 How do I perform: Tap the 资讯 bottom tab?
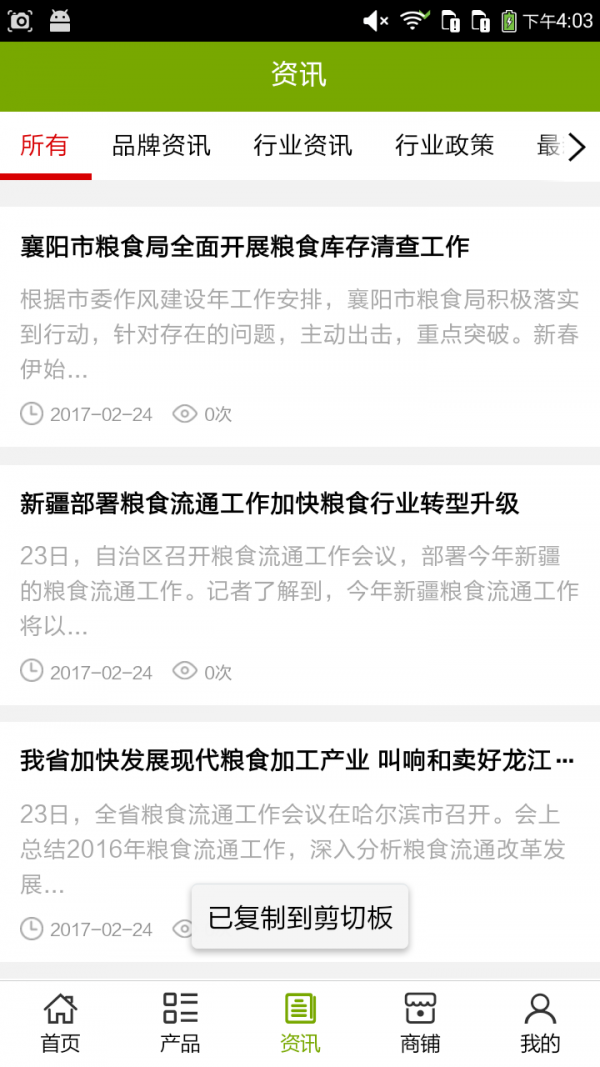click(300, 1023)
